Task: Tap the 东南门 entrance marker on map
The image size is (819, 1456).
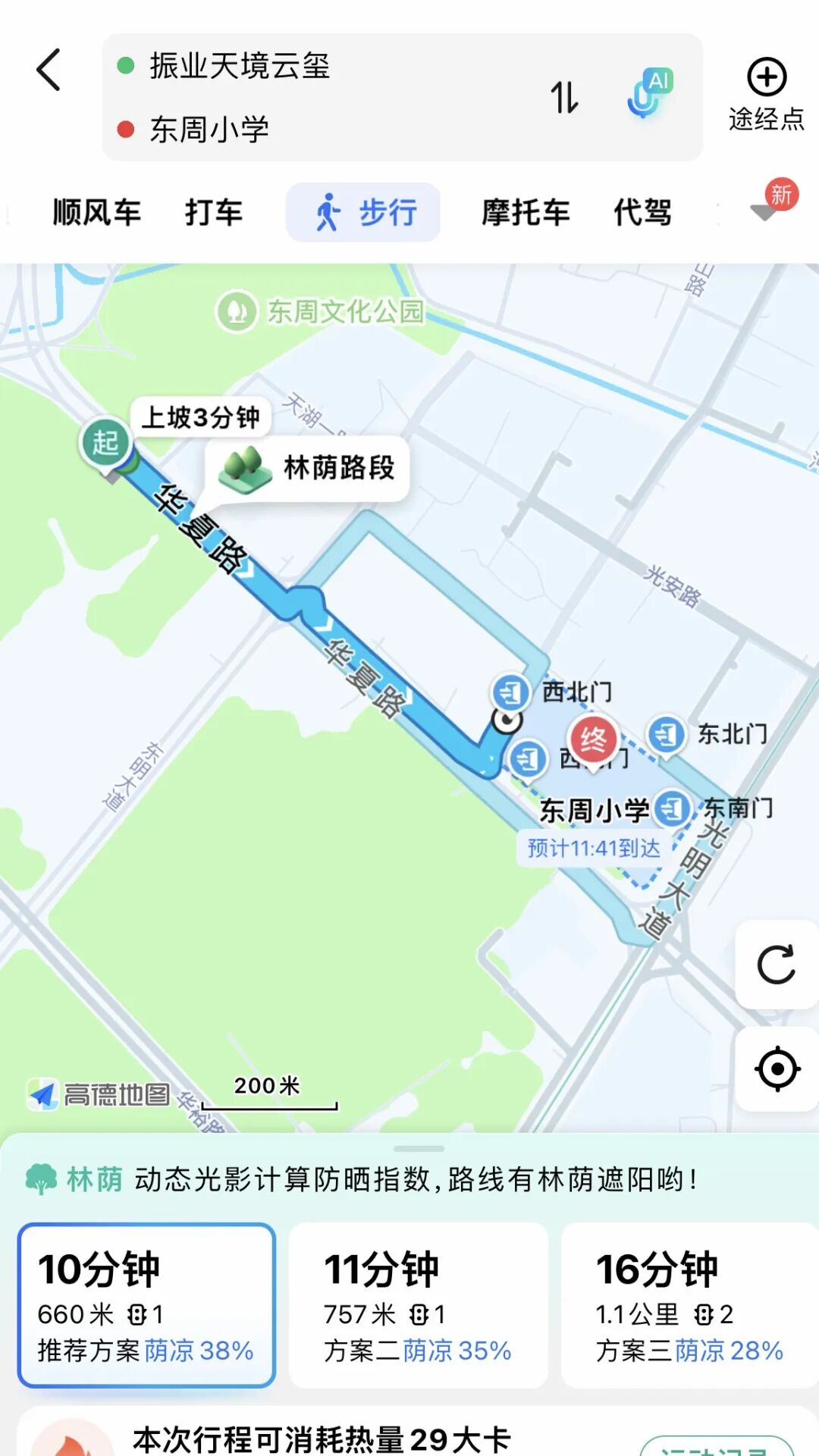Action: (x=672, y=808)
